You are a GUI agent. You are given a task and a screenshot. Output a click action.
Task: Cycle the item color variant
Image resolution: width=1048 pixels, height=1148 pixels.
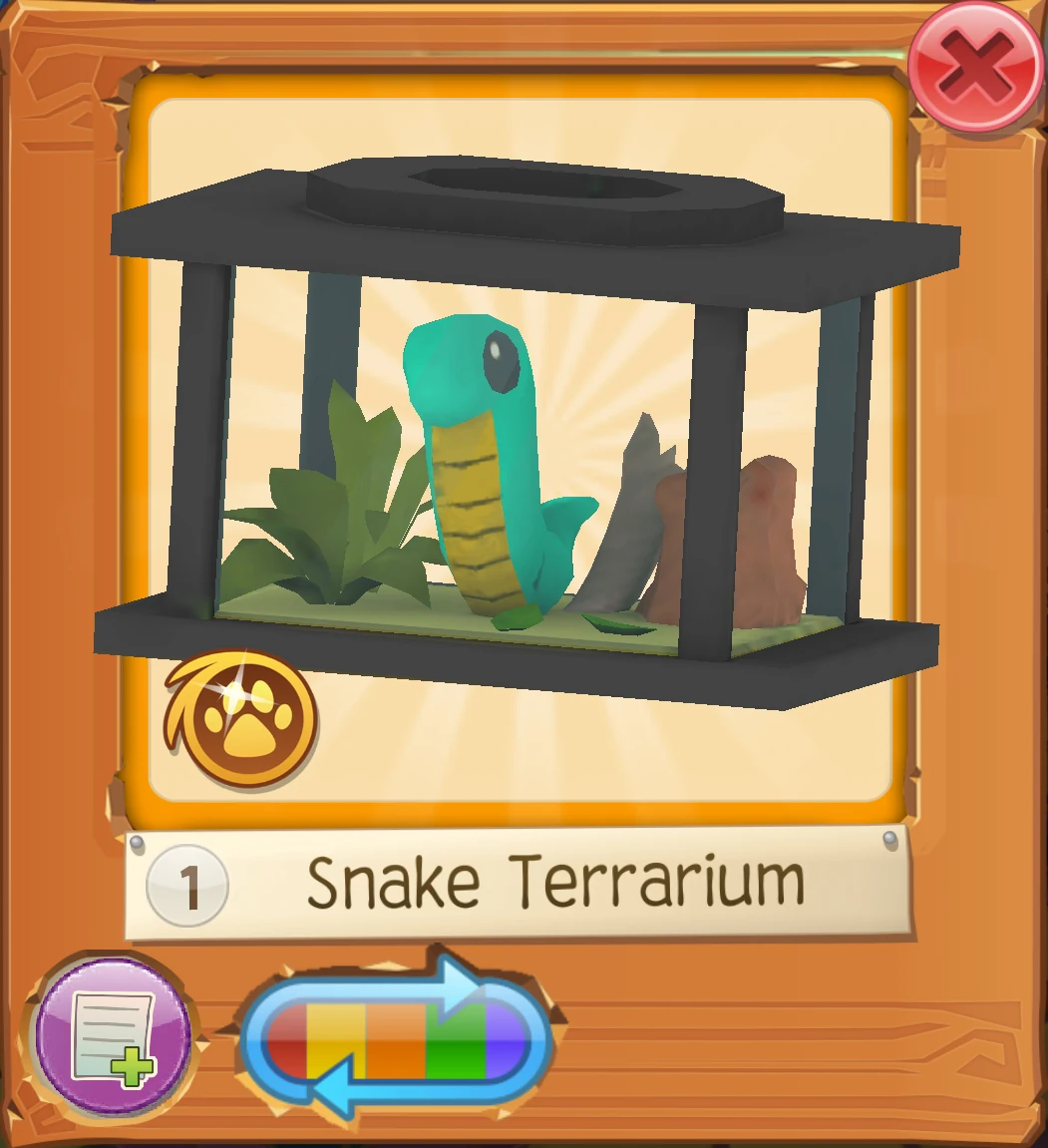tap(397, 1038)
